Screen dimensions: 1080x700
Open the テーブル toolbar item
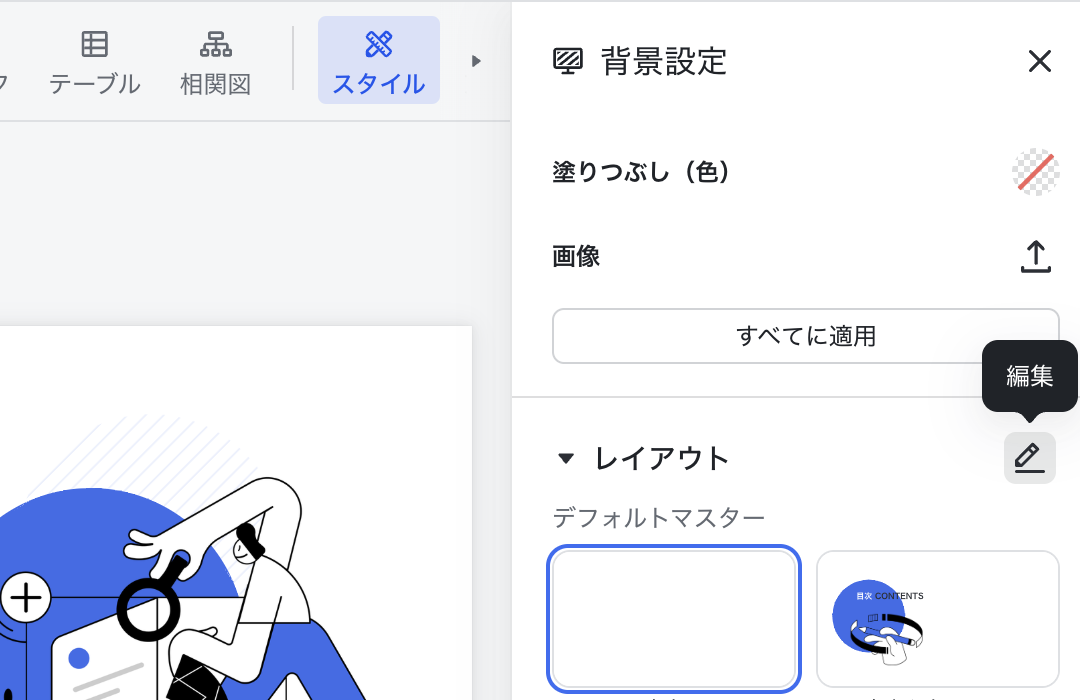[95, 62]
